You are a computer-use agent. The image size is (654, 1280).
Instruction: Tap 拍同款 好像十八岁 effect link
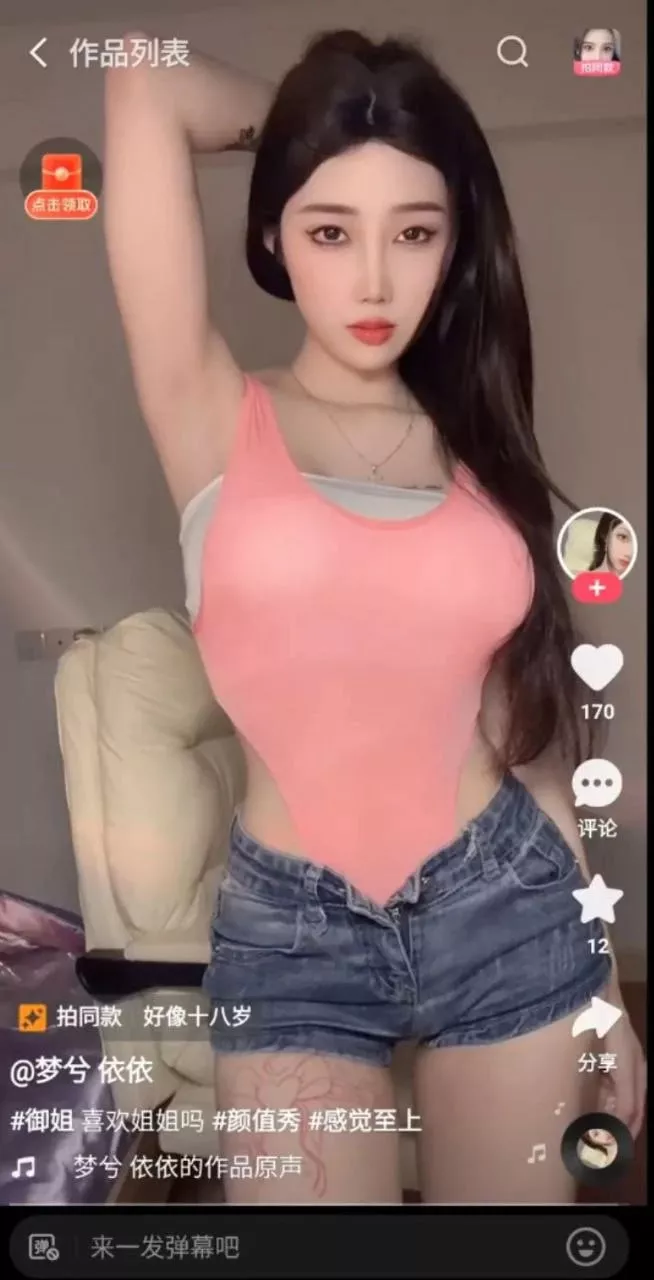(x=135, y=1017)
